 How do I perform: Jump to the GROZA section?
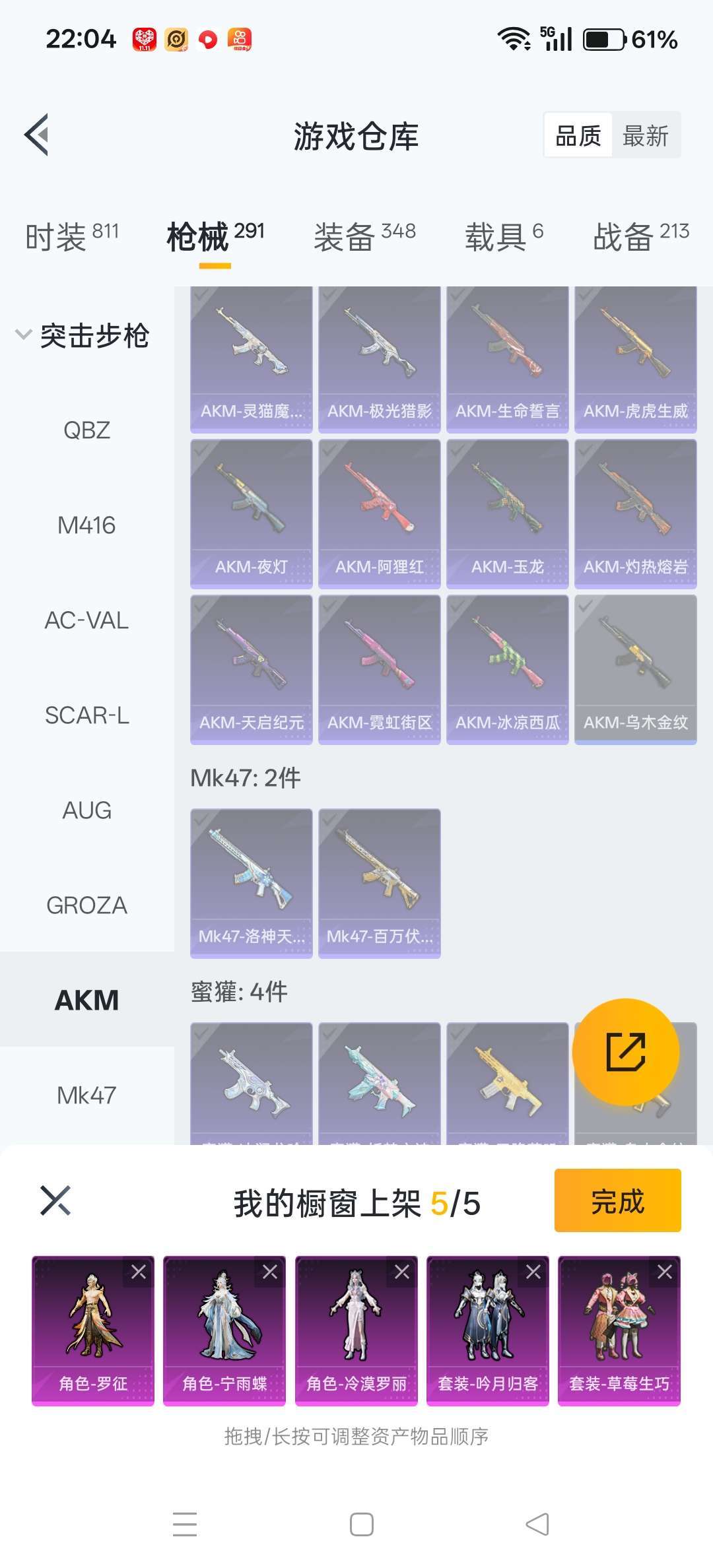tap(86, 905)
